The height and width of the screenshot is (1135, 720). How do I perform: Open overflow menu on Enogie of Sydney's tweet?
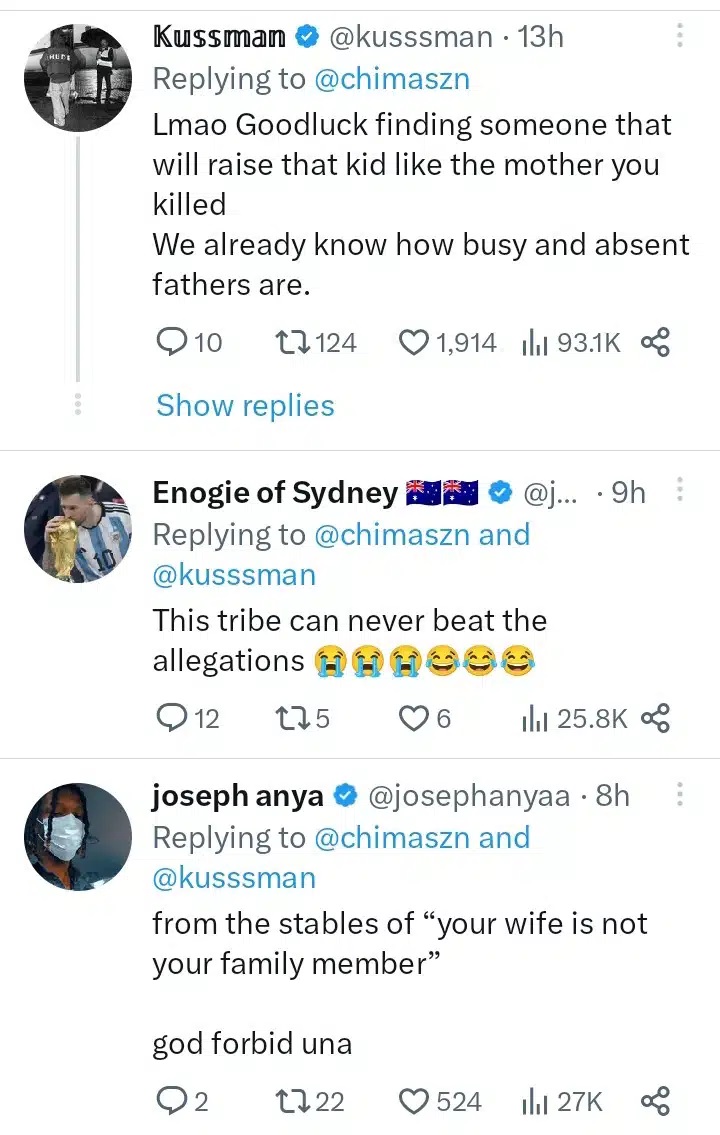(x=680, y=491)
